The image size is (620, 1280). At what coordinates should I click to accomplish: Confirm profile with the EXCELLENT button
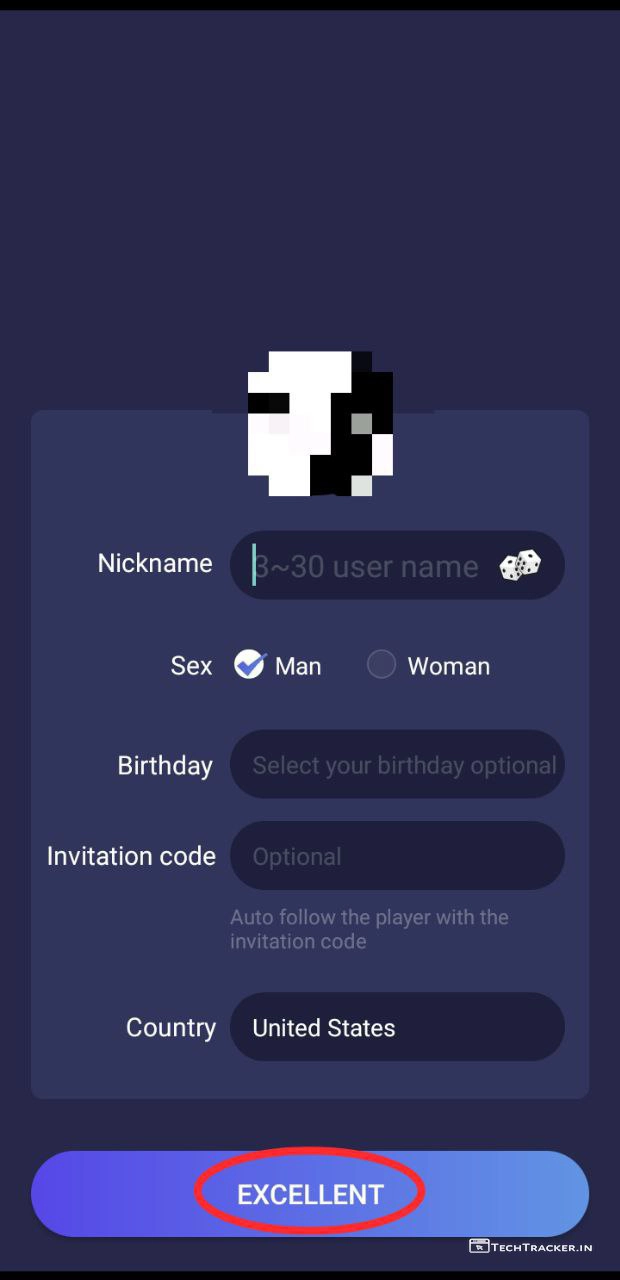click(310, 1194)
